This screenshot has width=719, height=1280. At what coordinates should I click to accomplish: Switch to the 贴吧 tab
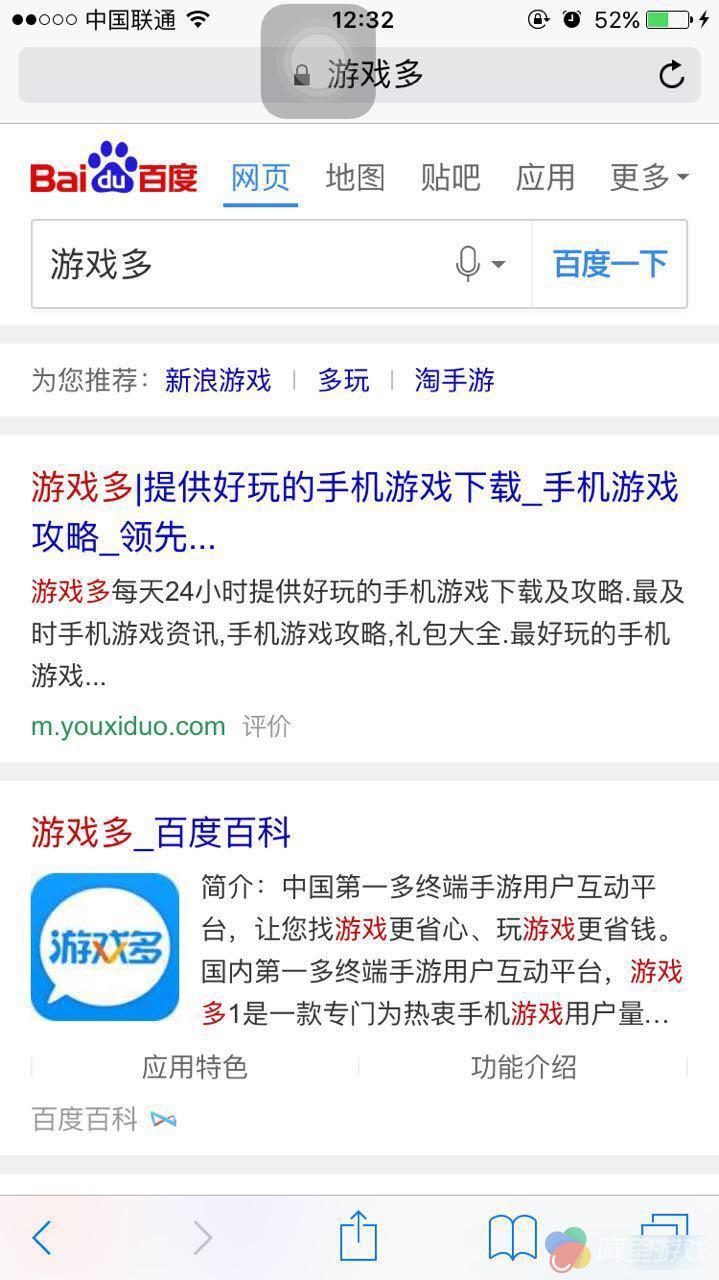point(450,178)
